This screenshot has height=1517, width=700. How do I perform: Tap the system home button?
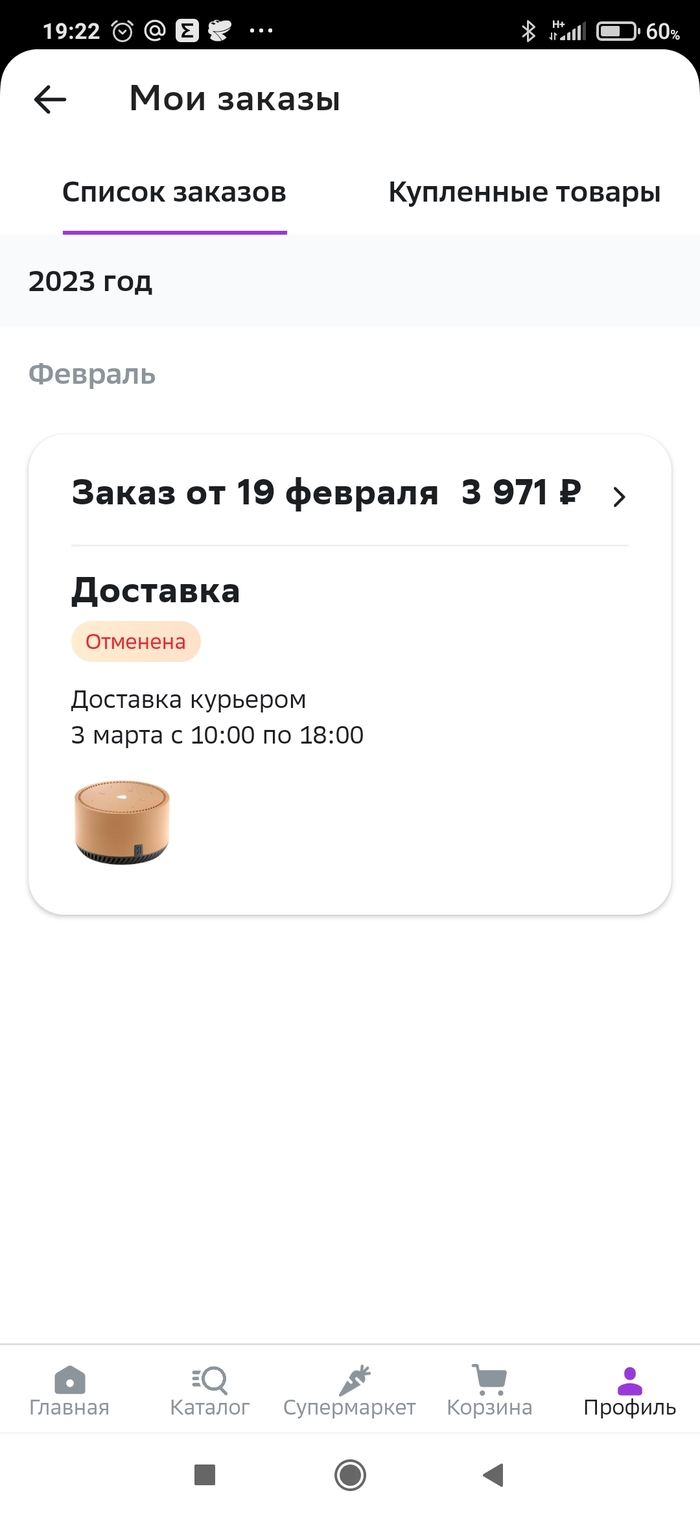pos(350,1474)
